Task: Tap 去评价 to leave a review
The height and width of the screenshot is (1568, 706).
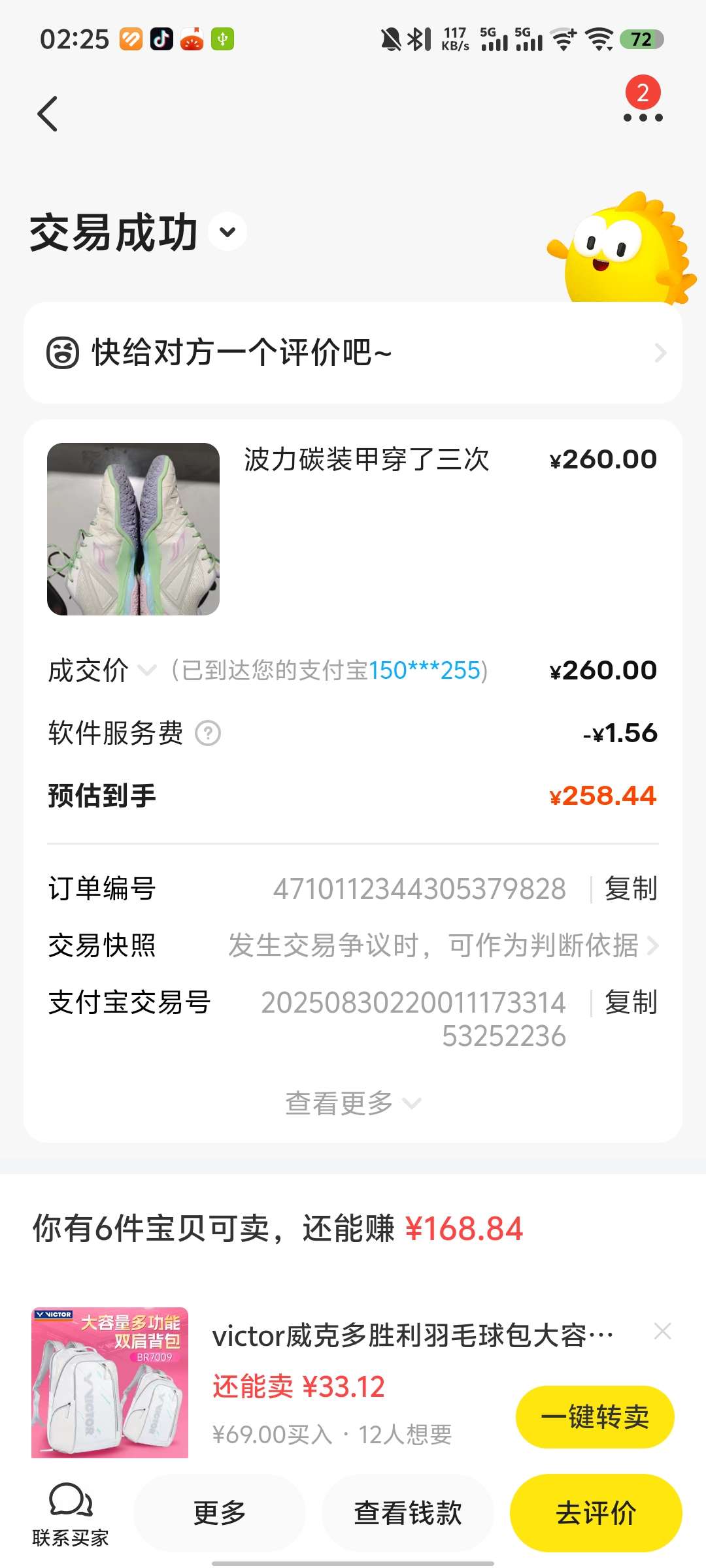Action: pos(596,1513)
